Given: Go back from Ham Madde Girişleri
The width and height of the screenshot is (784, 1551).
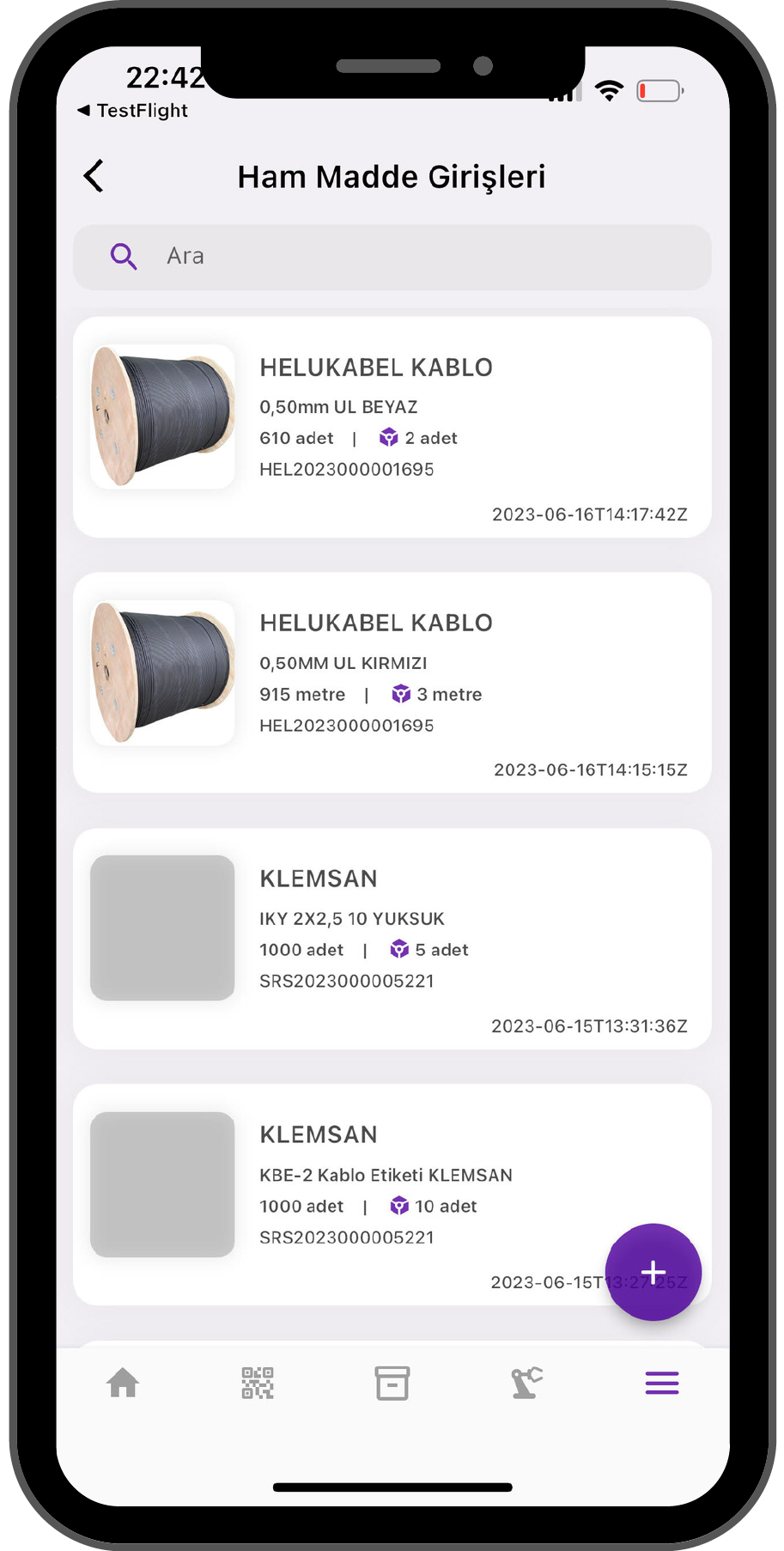Looking at the screenshot, I should (94, 176).
